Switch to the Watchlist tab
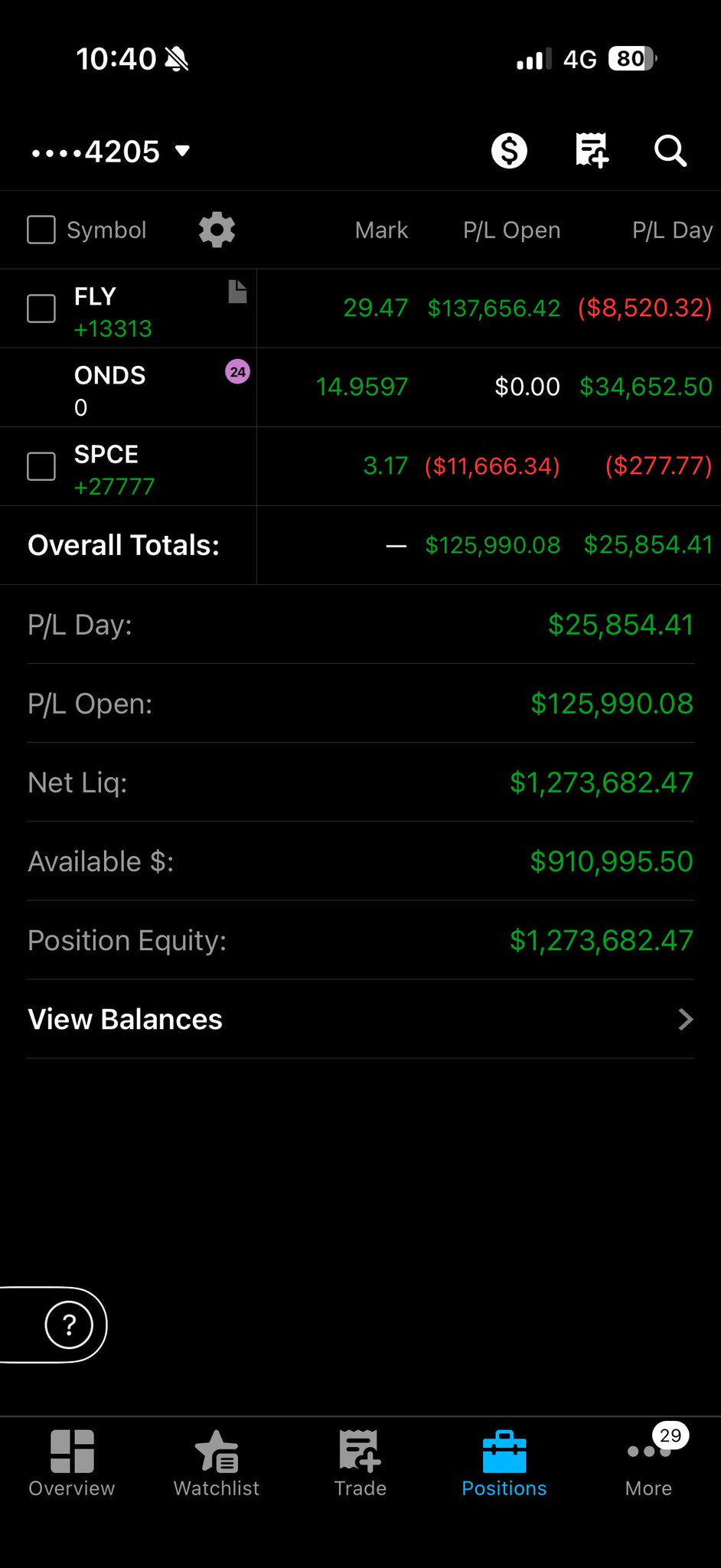The width and height of the screenshot is (721, 1568). (x=217, y=1464)
